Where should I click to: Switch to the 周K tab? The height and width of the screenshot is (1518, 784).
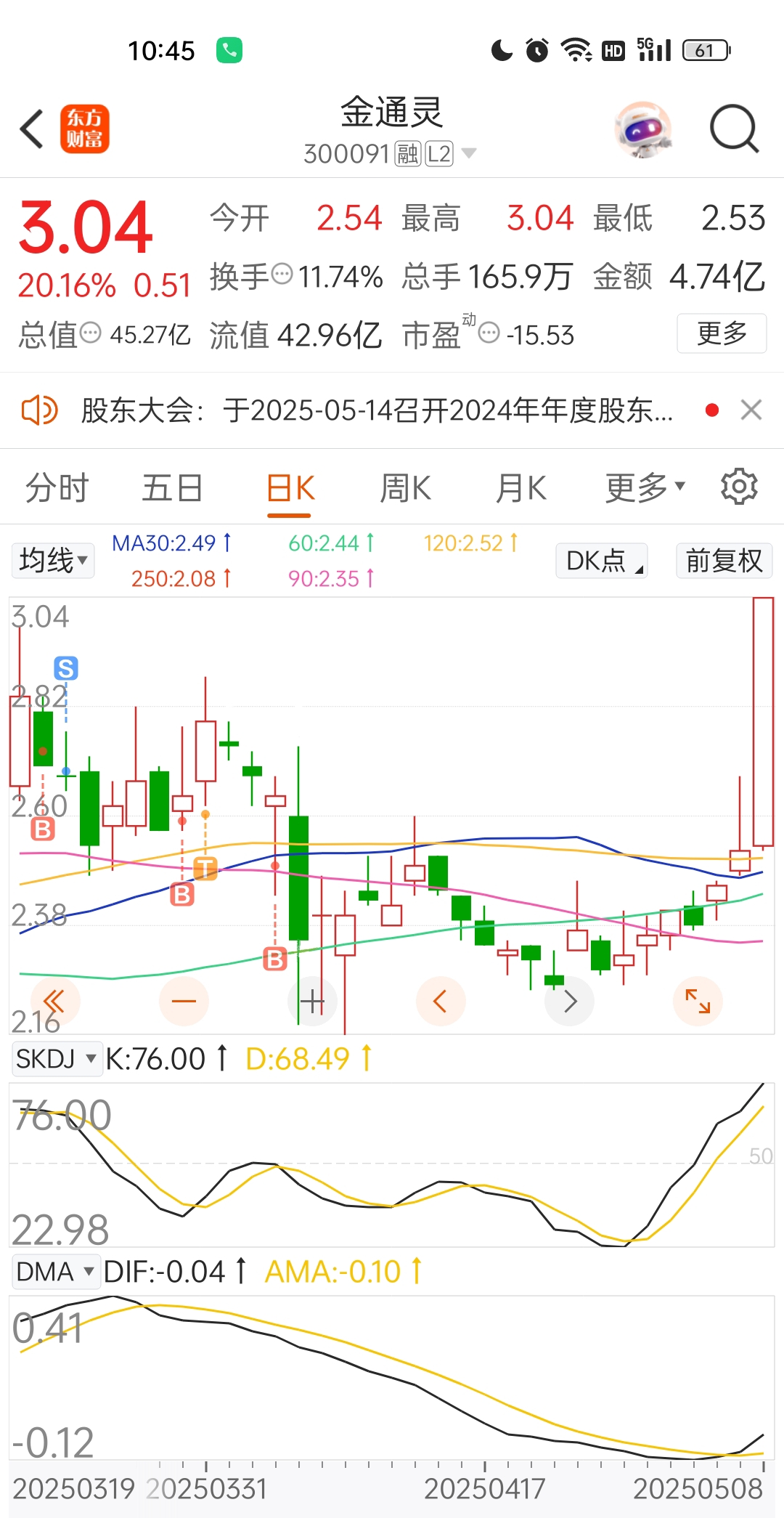coord(405,487)
